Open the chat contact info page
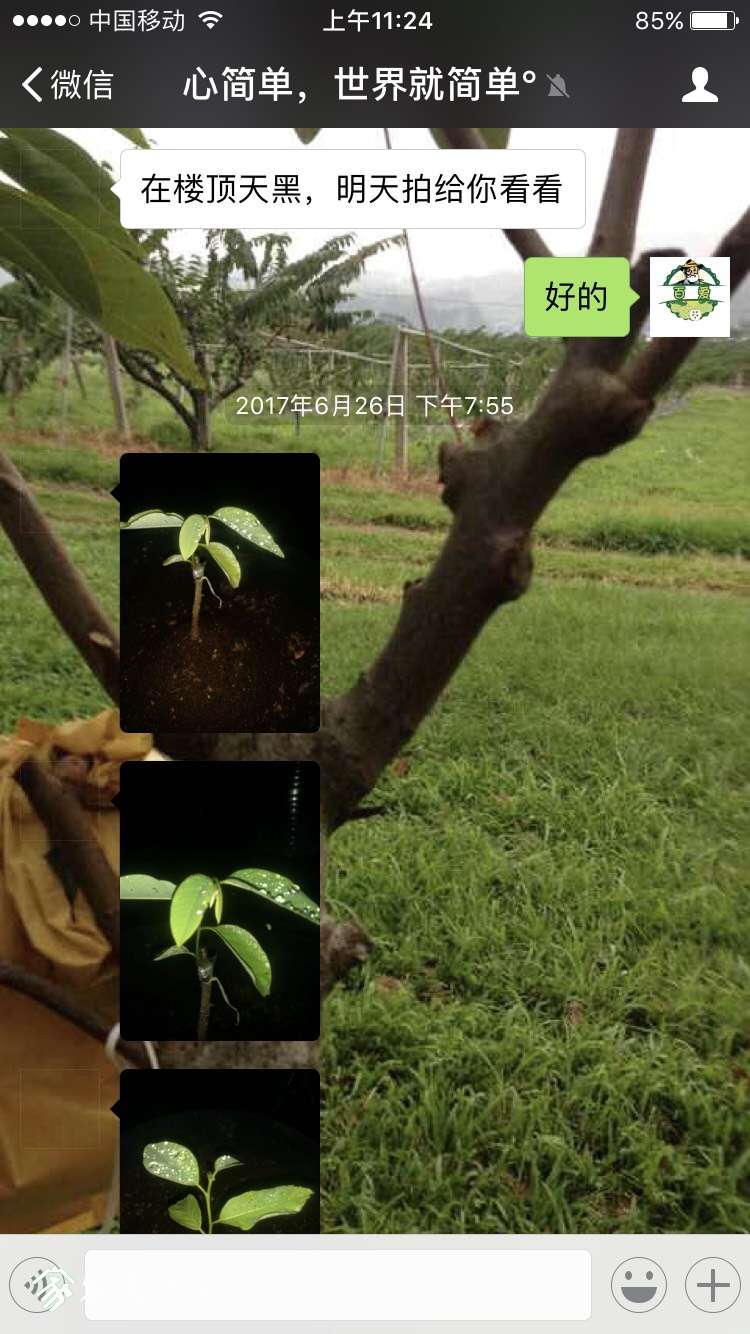Image resolution: width=750 pixels, height=1334 pixels. 699,85
